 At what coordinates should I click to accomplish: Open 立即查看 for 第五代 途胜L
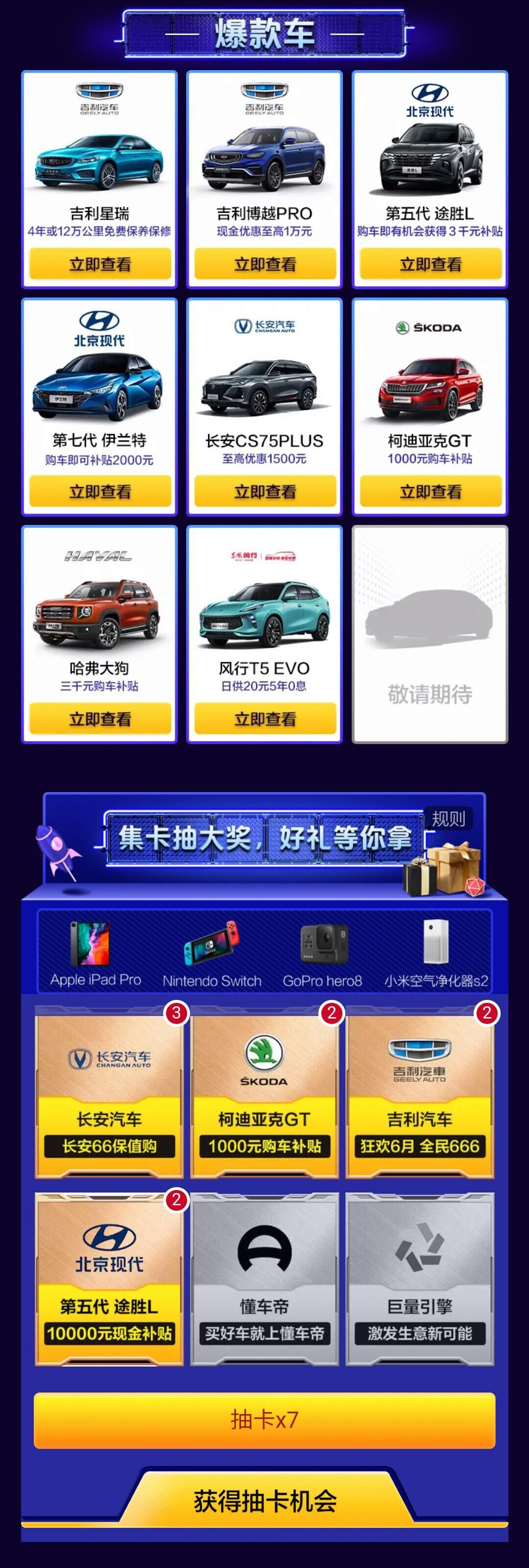(x=430, y=264)
